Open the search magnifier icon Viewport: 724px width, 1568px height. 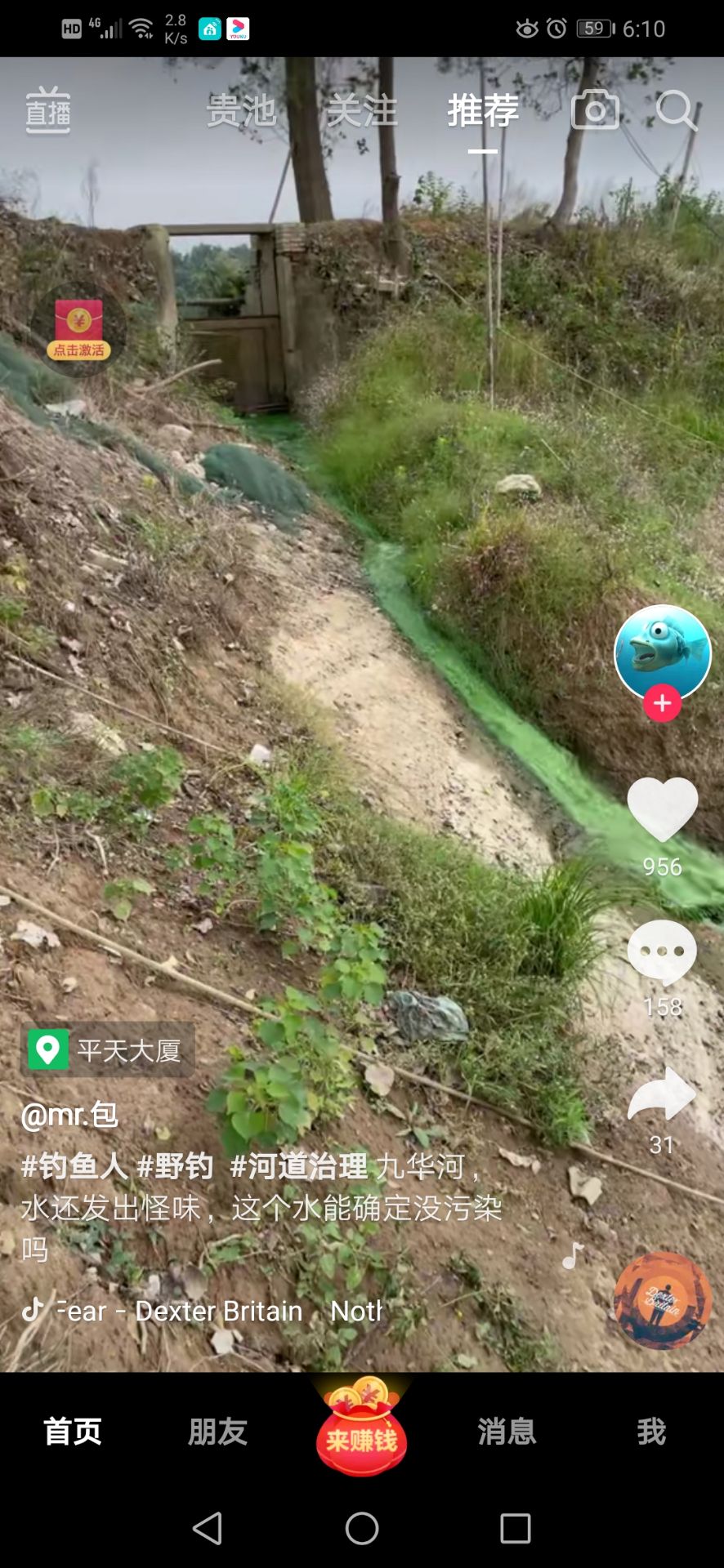676,109
